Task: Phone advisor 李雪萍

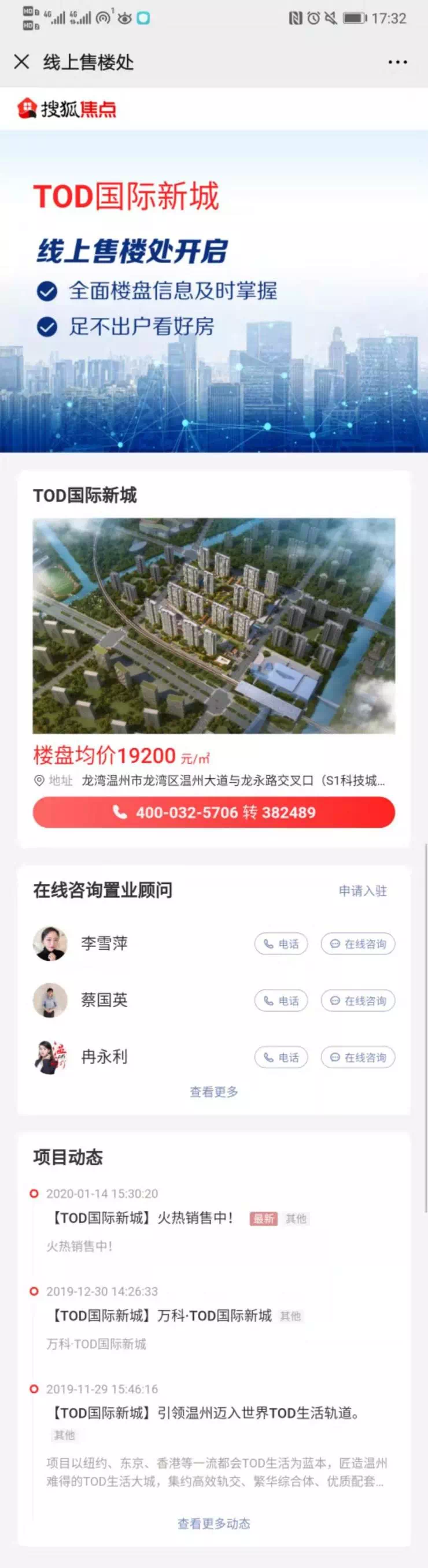Action: pyautogui.click(x=281, y=943)
